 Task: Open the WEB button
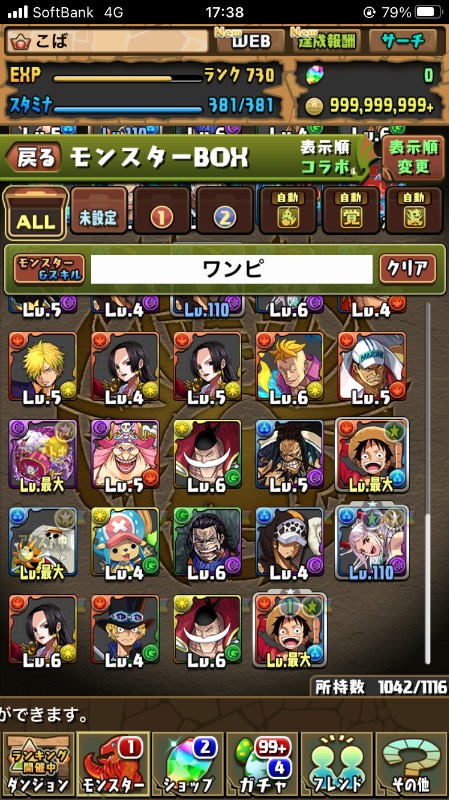coord(251,41)
